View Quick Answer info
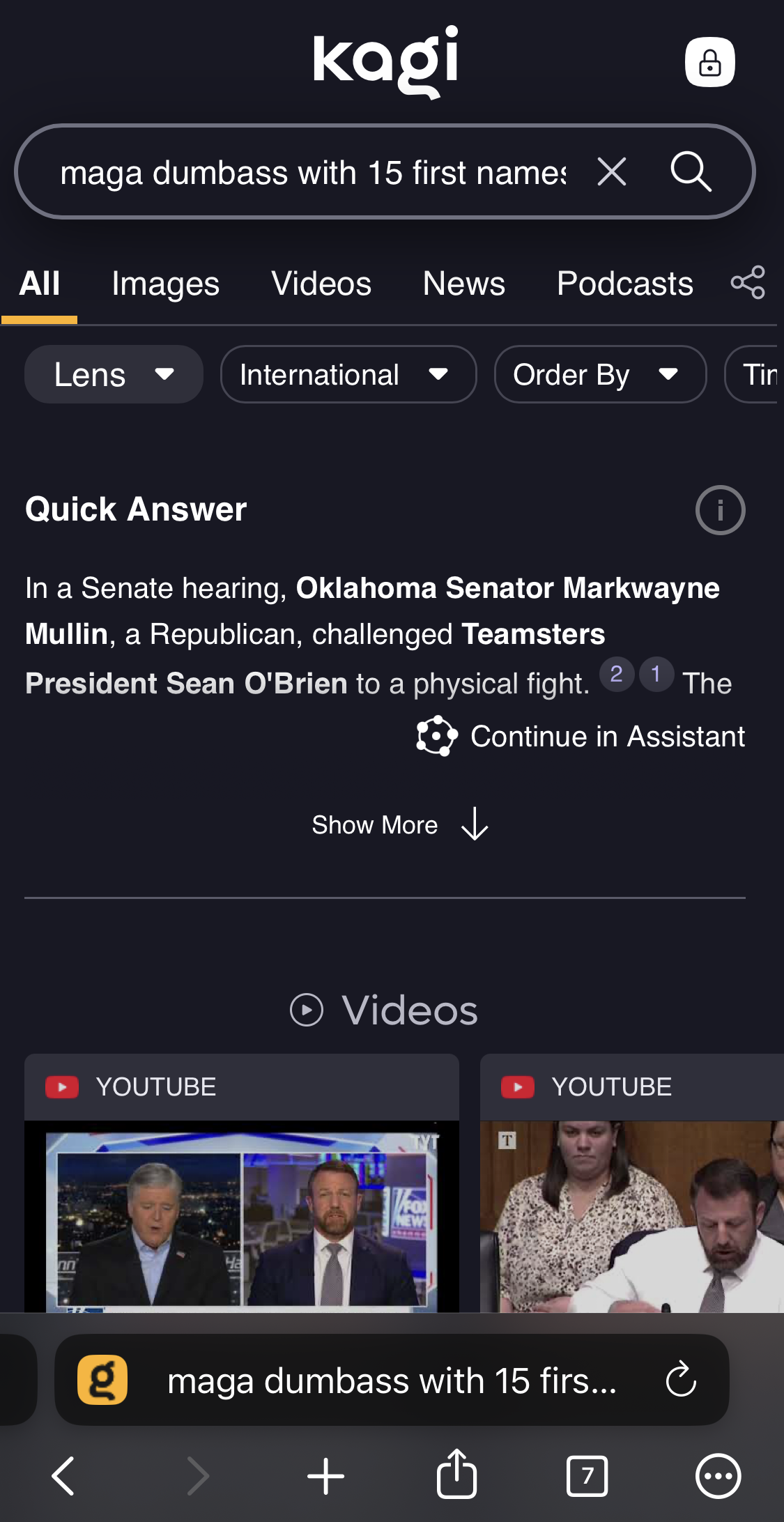Screen dimensions: 784x1522 tap(720, 510)
